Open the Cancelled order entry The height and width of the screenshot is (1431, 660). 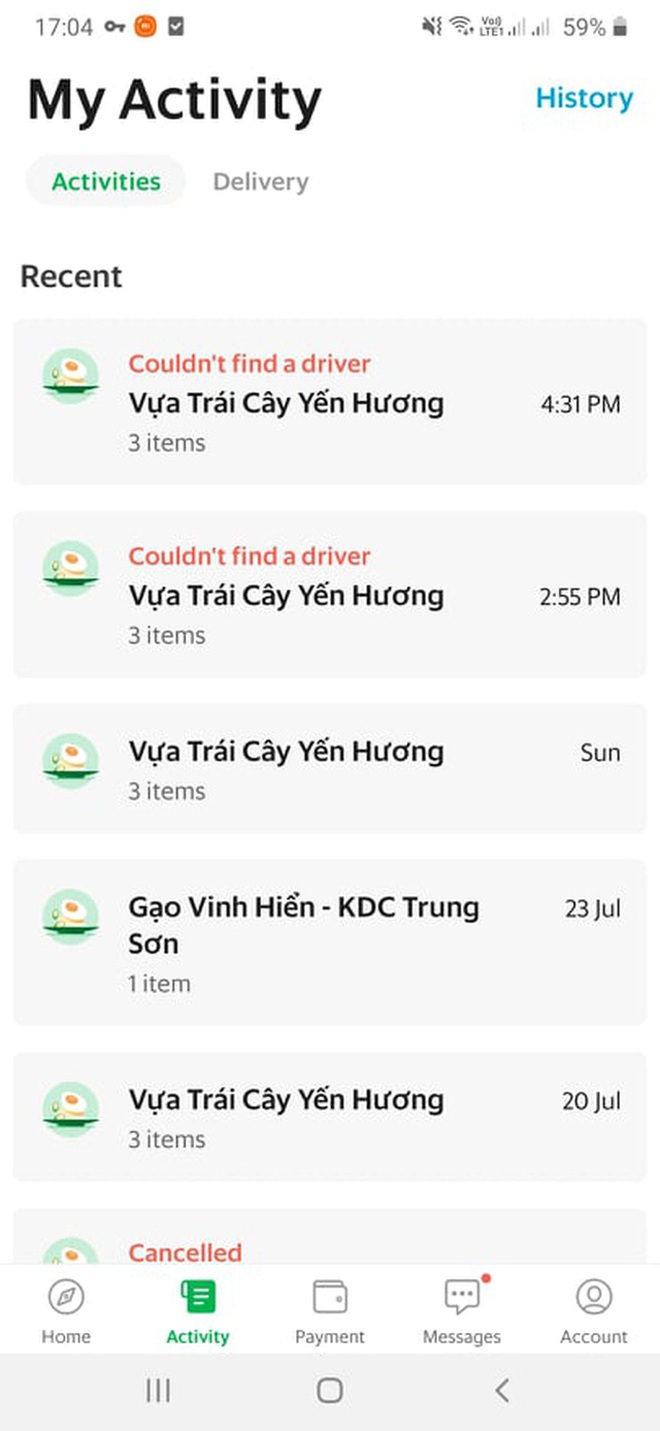pyautogui.click(x=330, y=1236)
